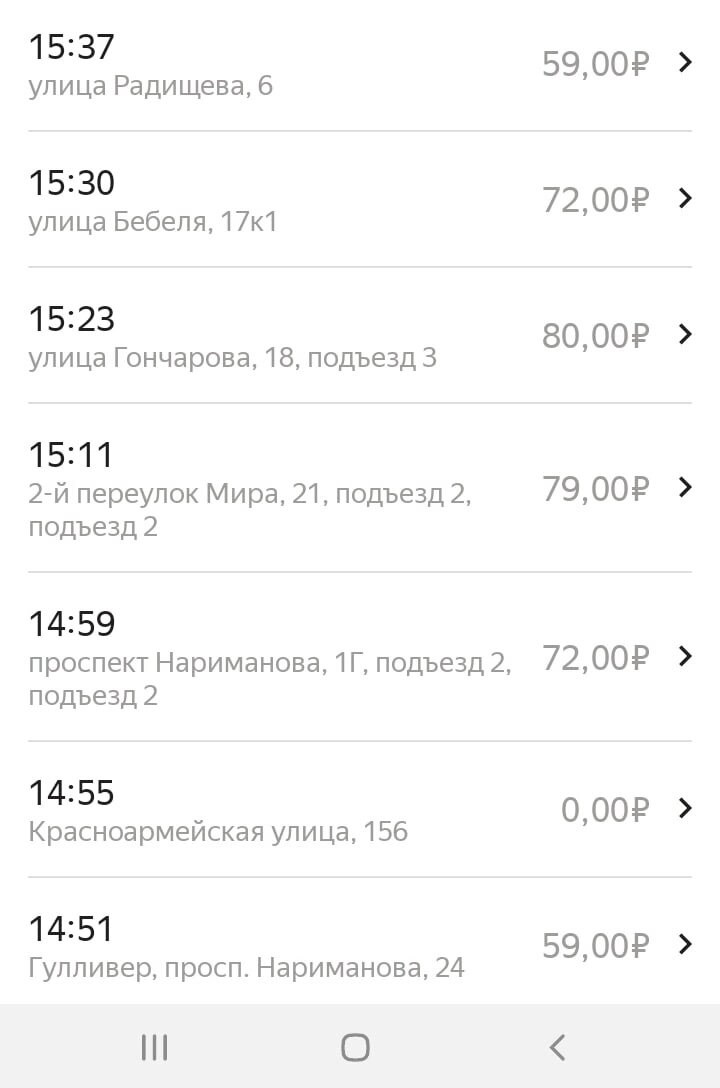This screenshot has height=1088, width=720.
Task: Show recent apps
Action: coord(154,1047)
